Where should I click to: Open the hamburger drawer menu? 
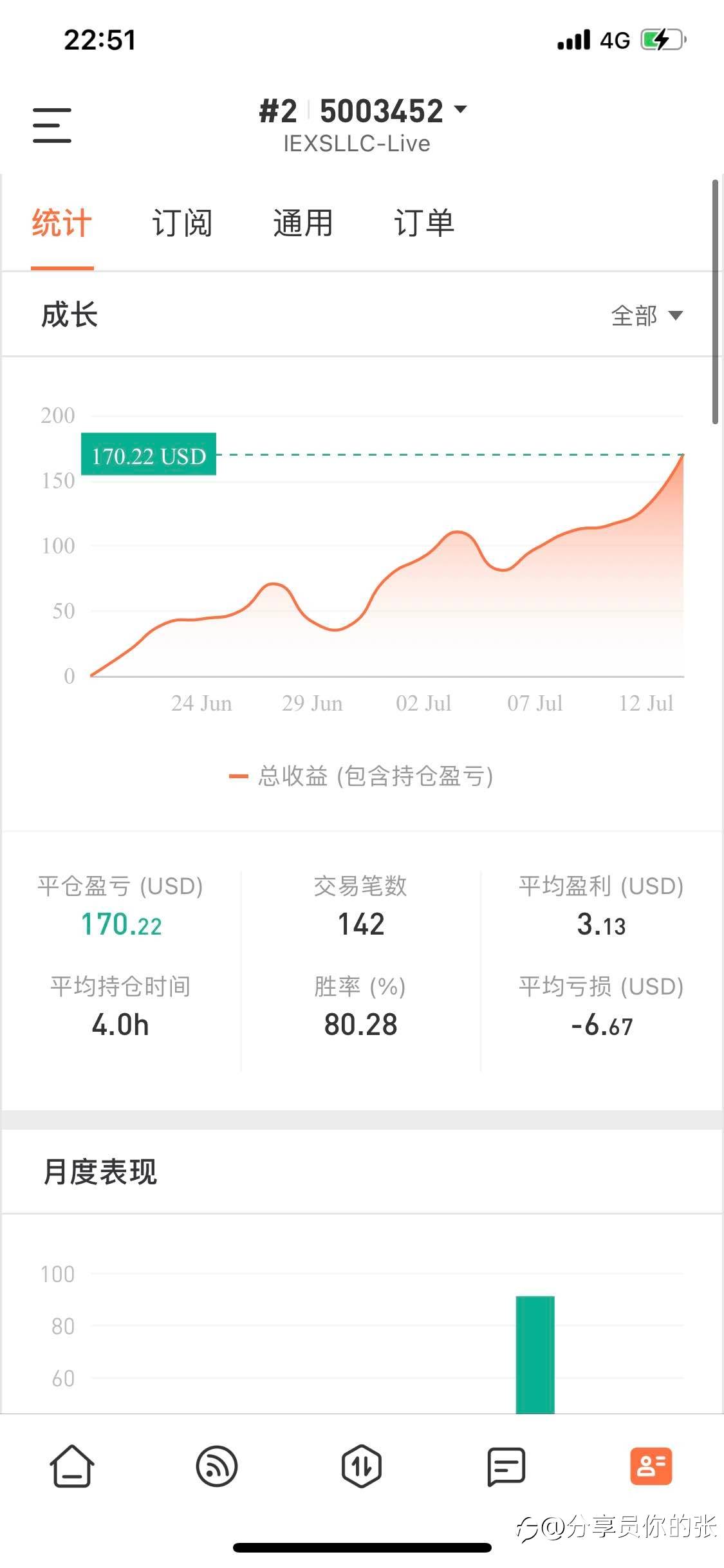[52, 126]
